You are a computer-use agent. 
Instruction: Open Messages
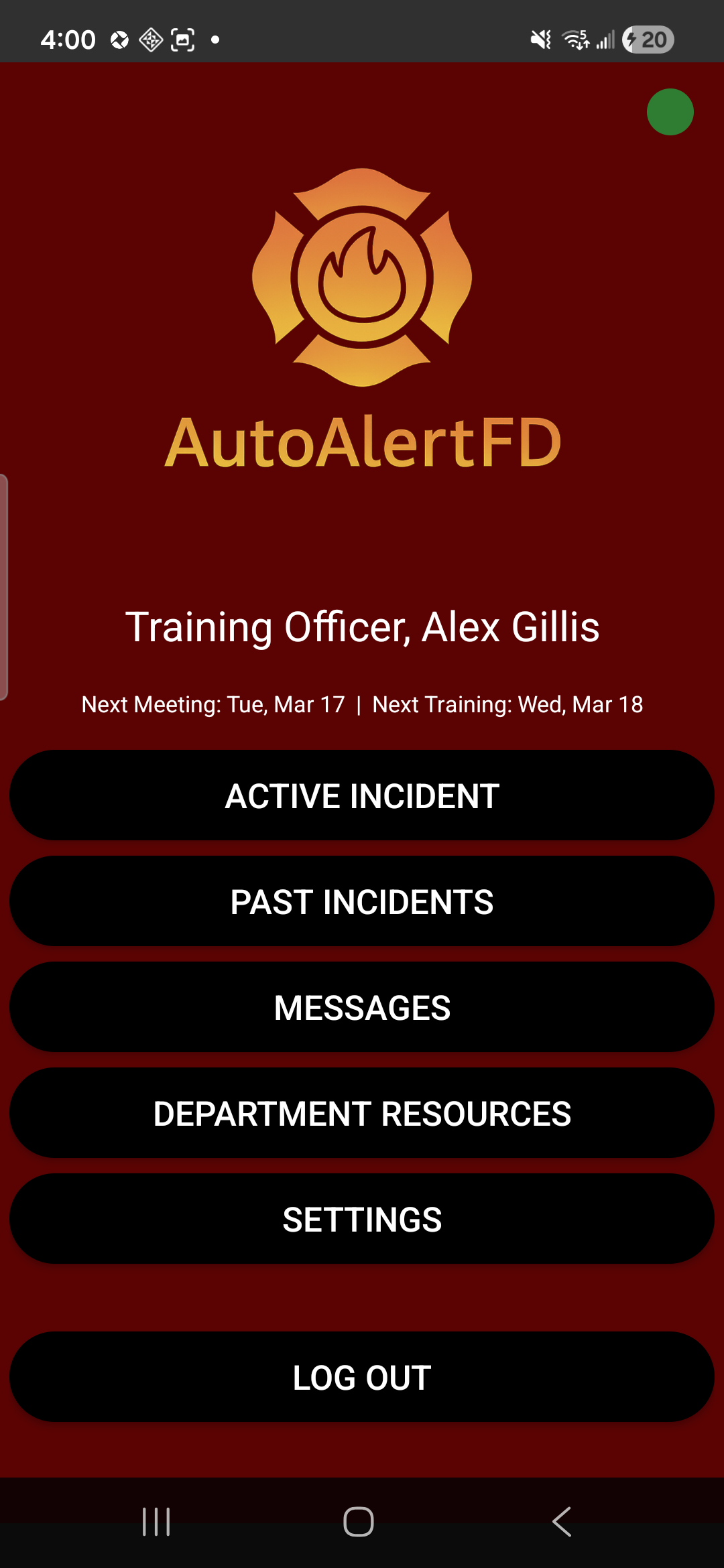click(362, 1007)
